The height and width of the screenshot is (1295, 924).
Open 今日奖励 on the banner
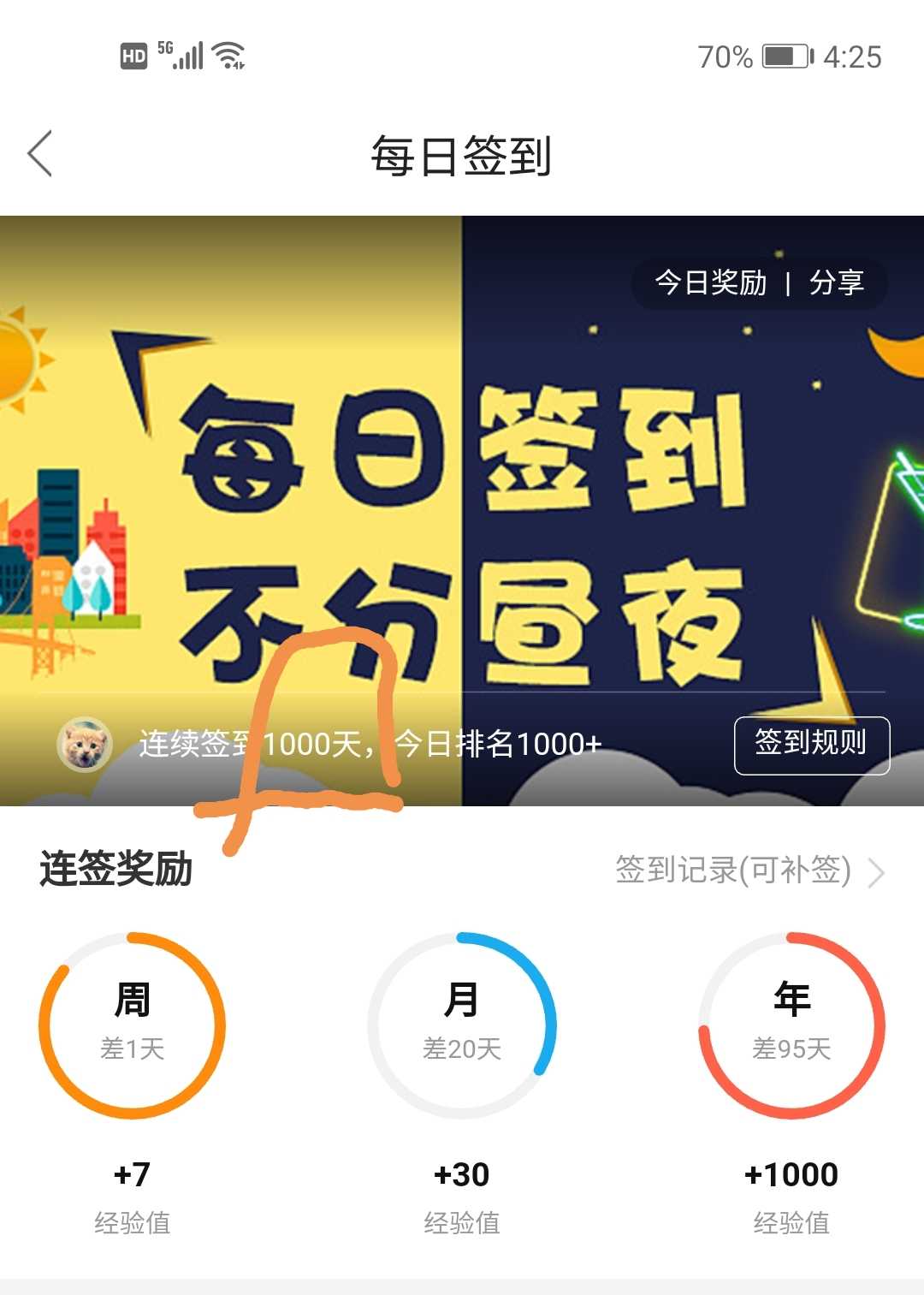pos(710,282)
